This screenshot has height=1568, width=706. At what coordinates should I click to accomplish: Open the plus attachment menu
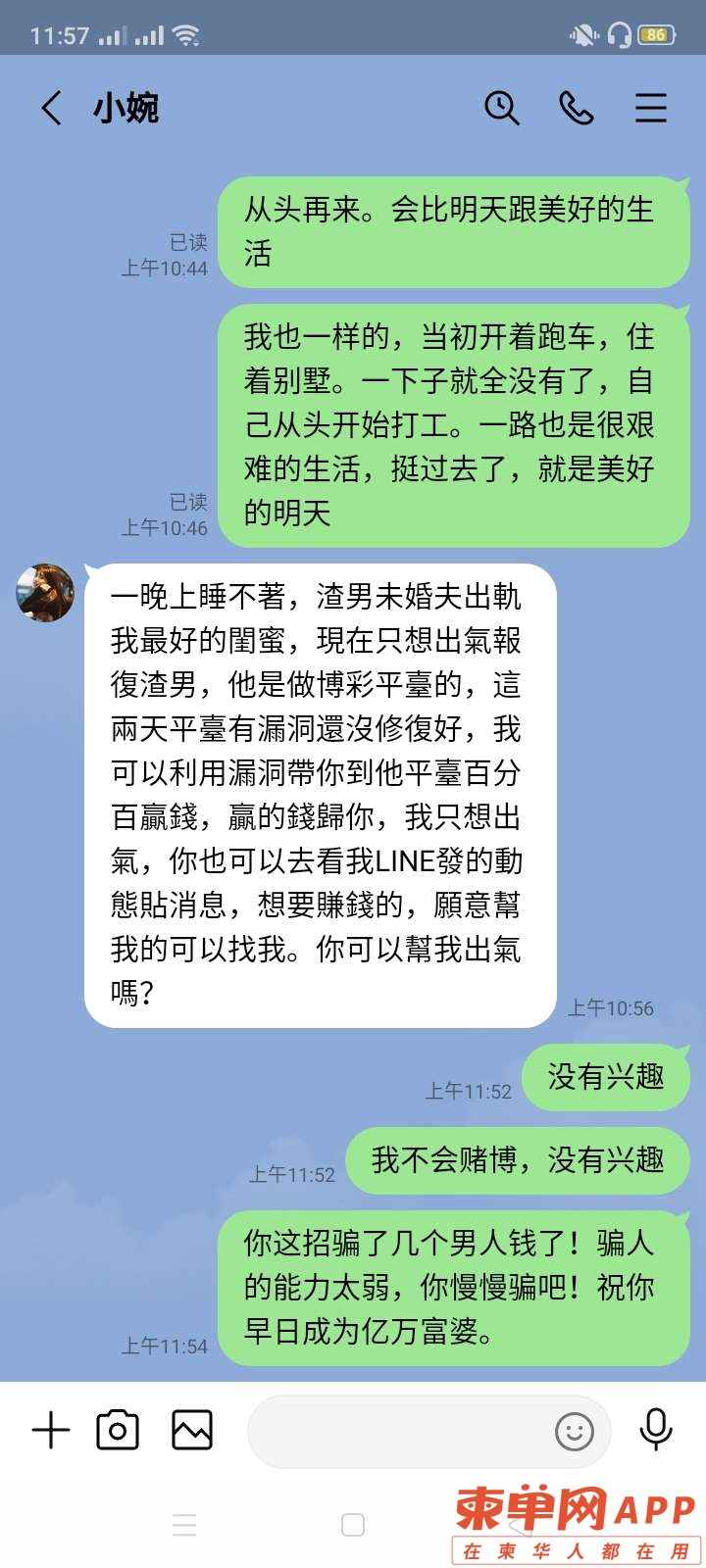51,1431
